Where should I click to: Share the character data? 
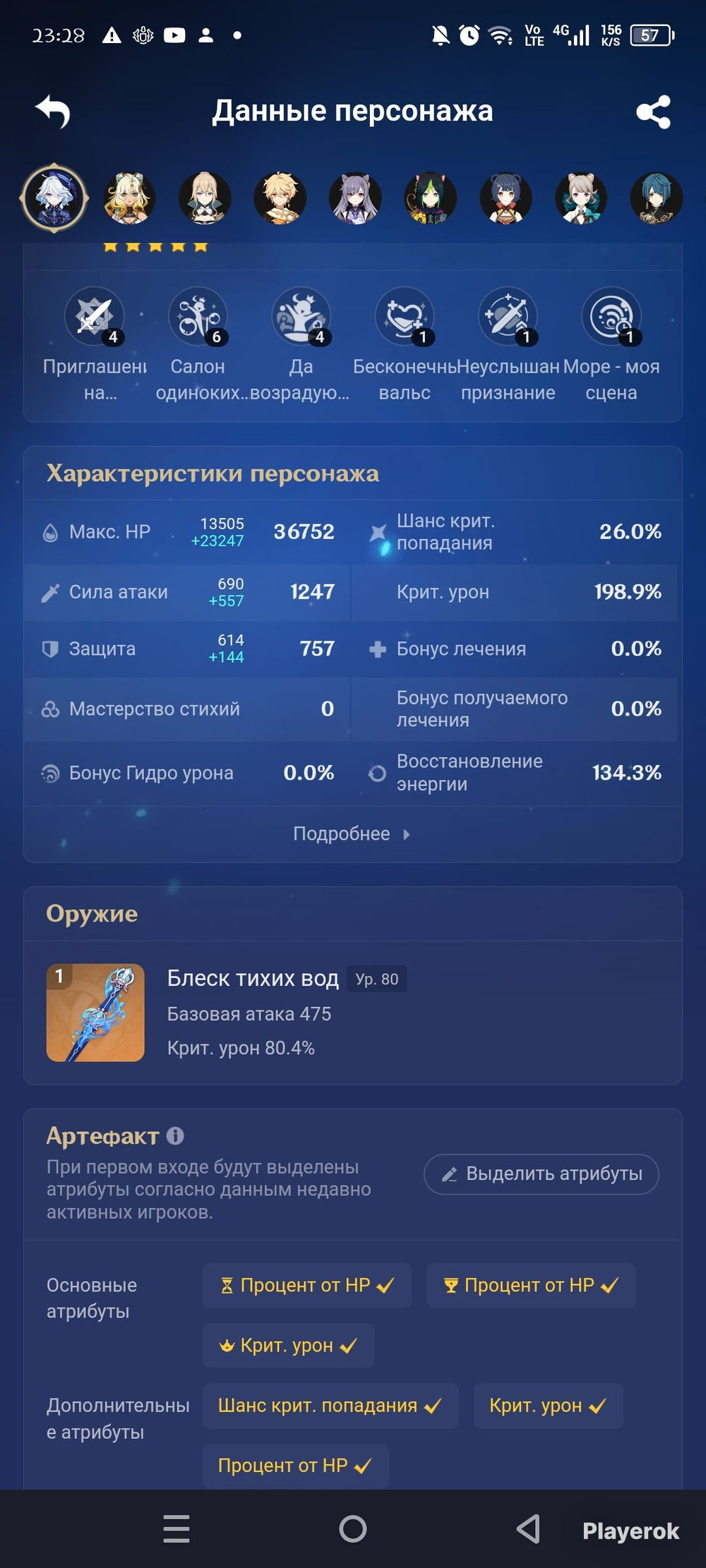click(653, 111)
